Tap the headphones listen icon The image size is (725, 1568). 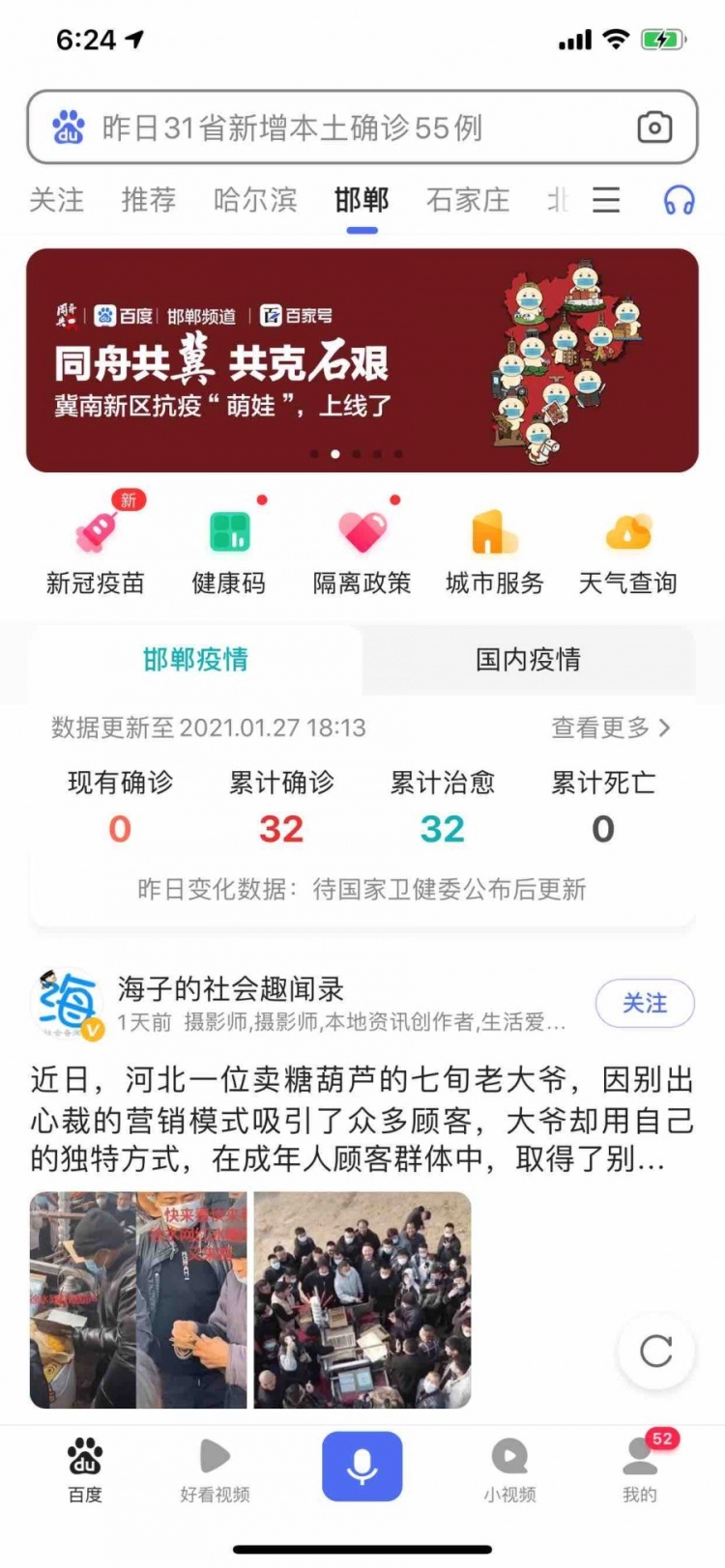point(679,200)
